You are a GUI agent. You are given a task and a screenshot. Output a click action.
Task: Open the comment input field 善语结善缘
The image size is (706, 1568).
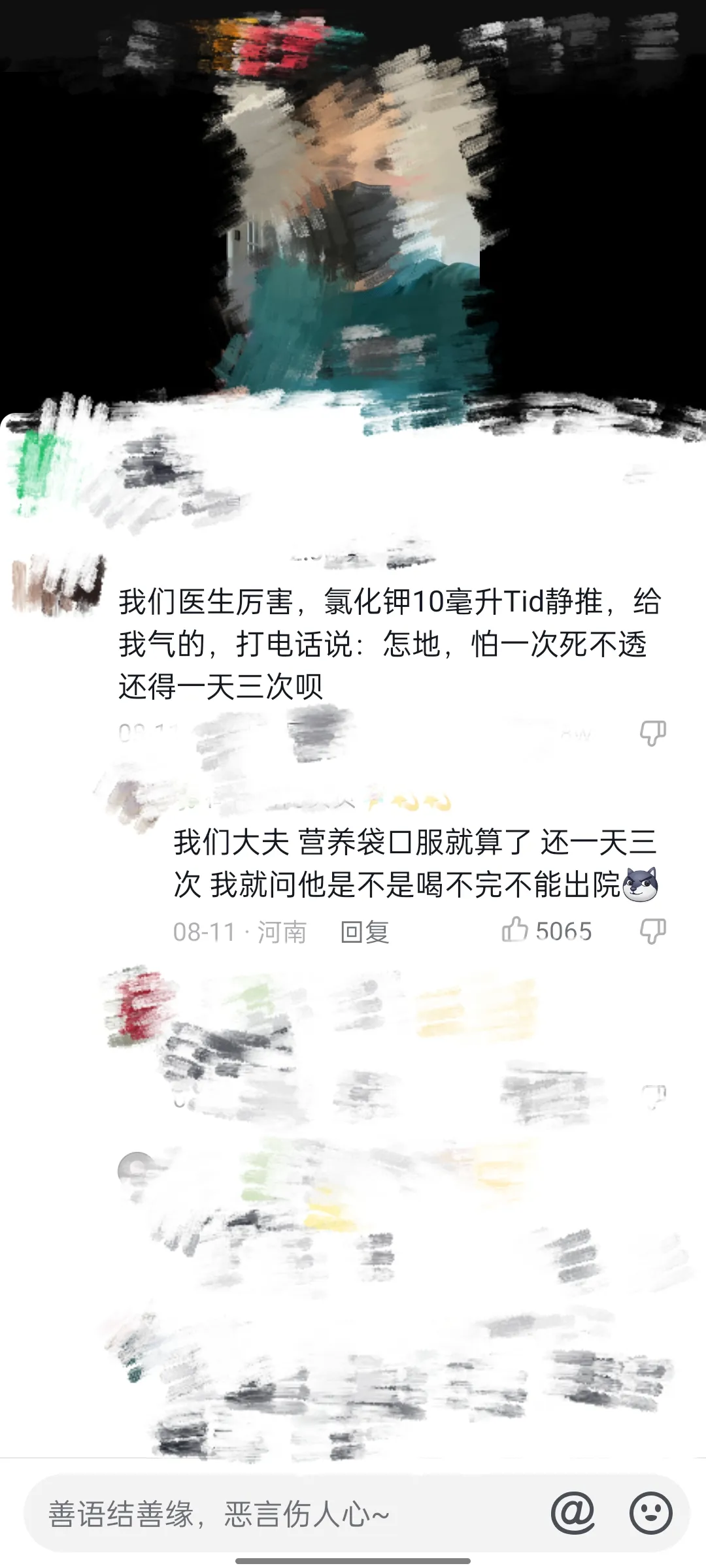[281, 1513]
